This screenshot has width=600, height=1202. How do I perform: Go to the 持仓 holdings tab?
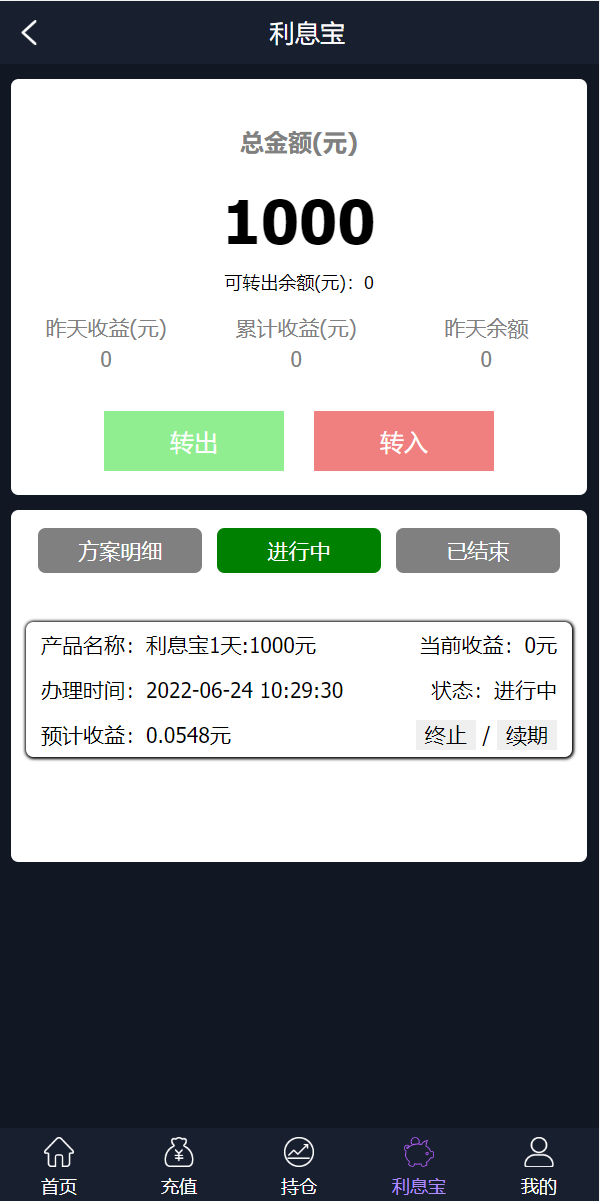point(299,1166)
